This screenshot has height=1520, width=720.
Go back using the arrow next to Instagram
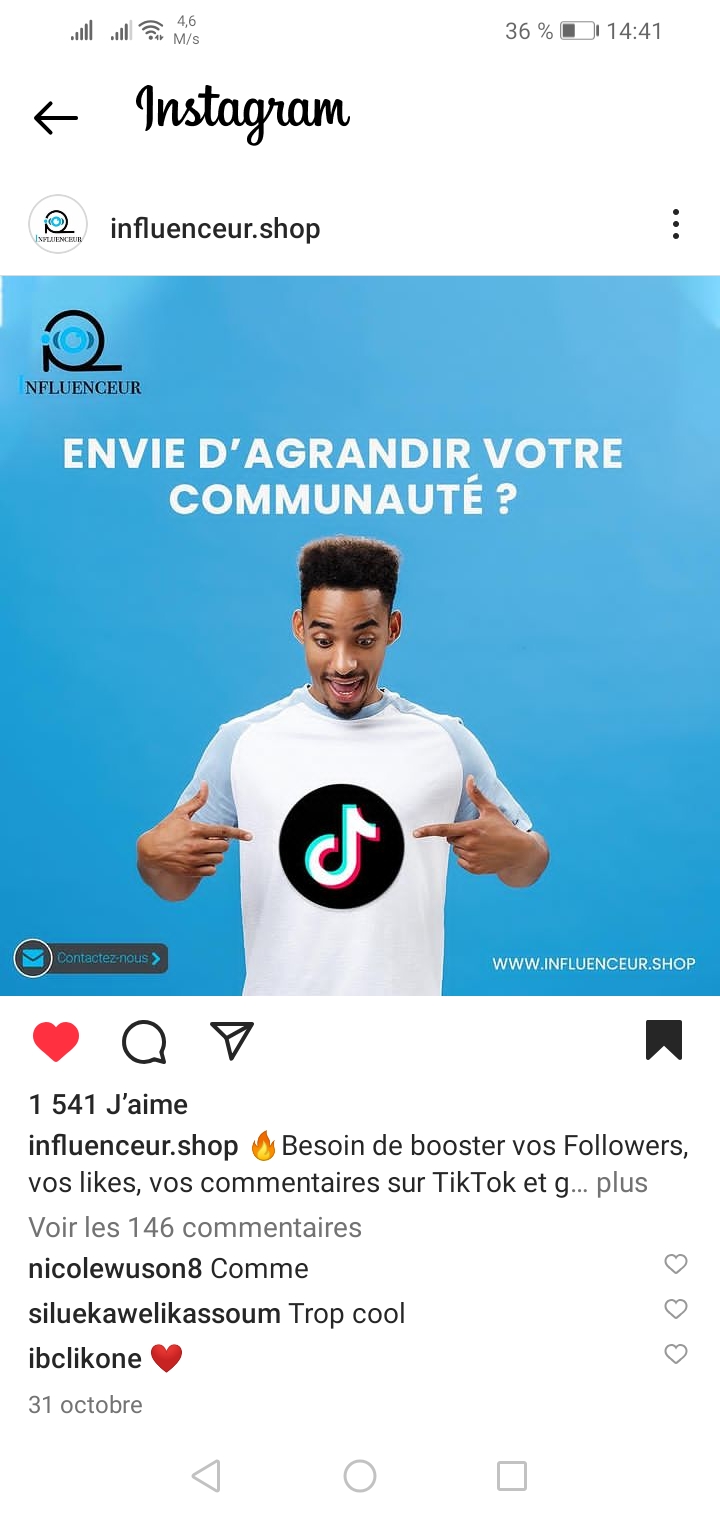[56, 118]
